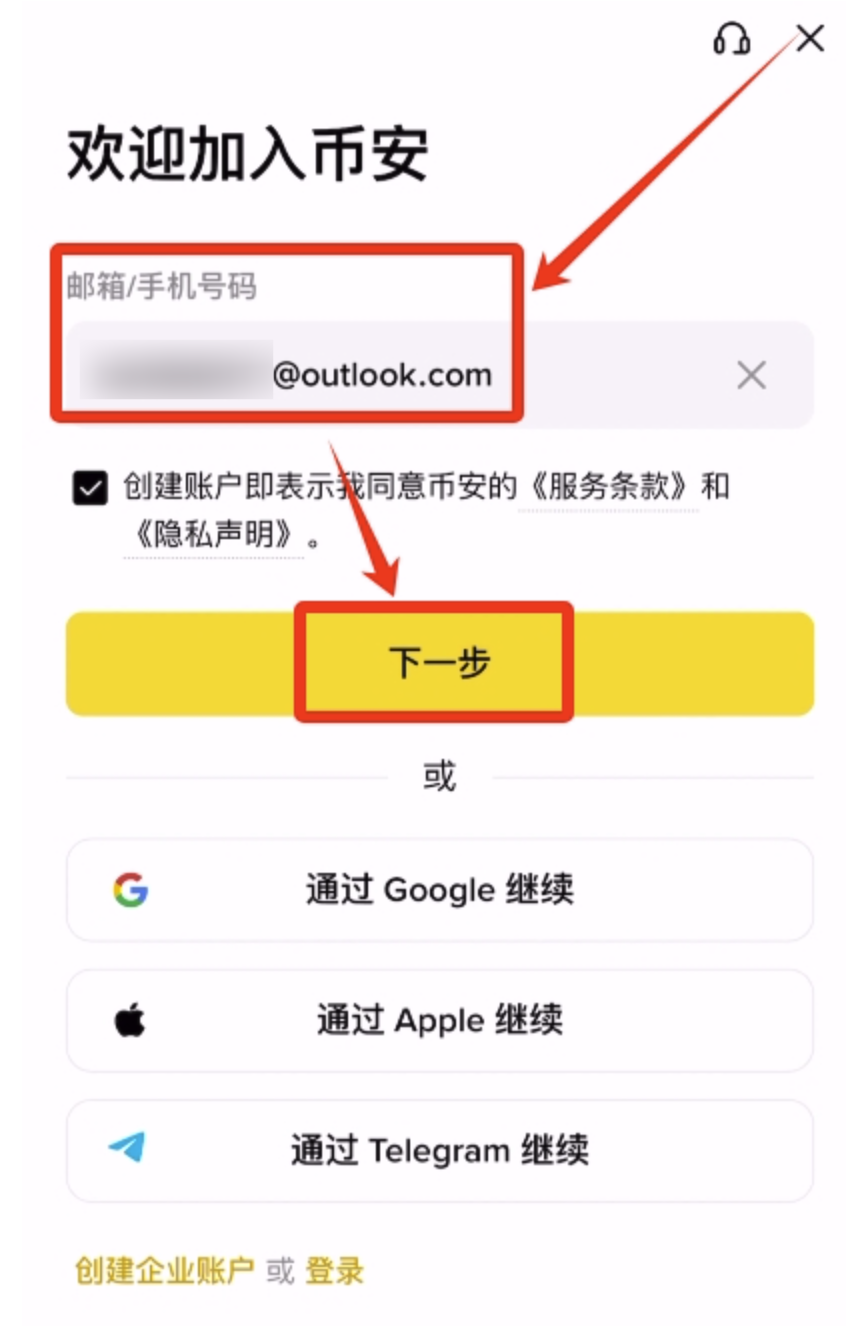This screenshot has width=846, height=1326.
Task: Close the Binance sign-up screen
Action: pyautogui.click(x=809, y=39)
